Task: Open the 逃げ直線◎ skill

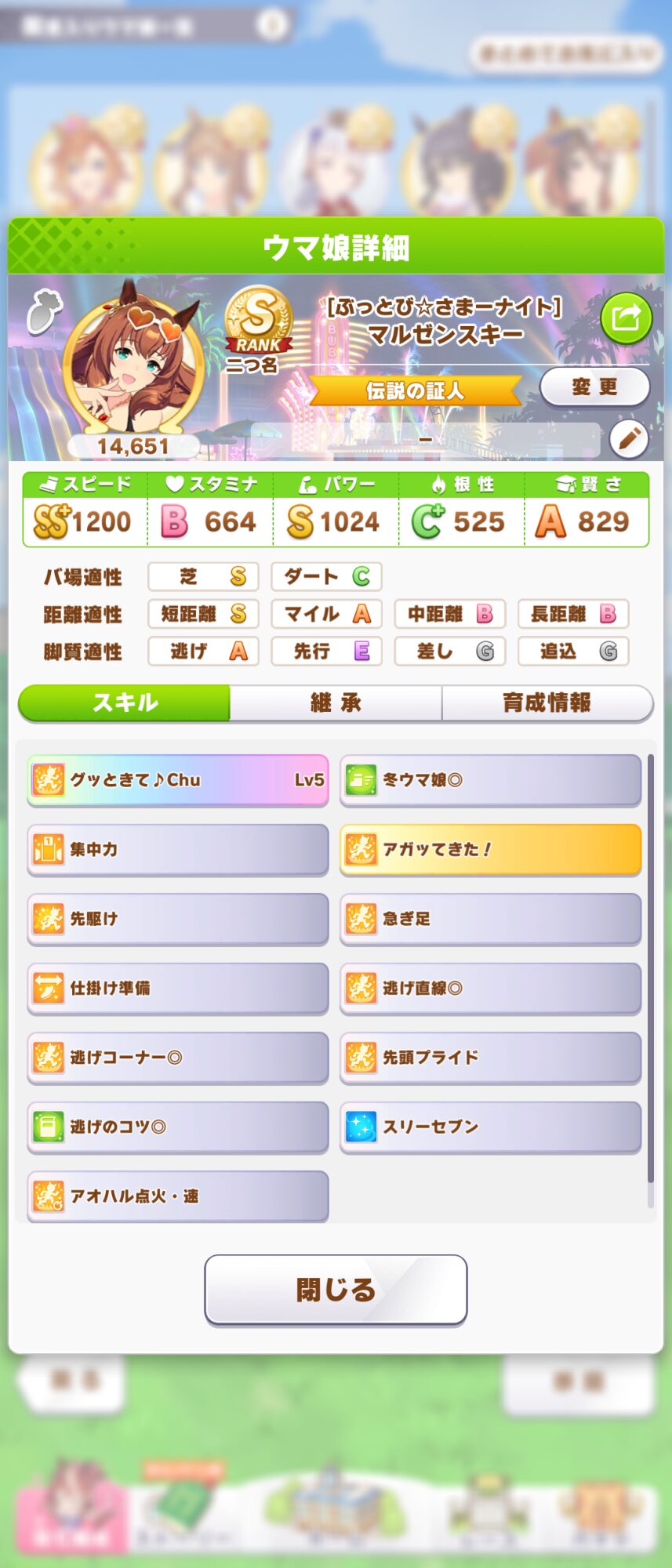Action: coord(490,988)
